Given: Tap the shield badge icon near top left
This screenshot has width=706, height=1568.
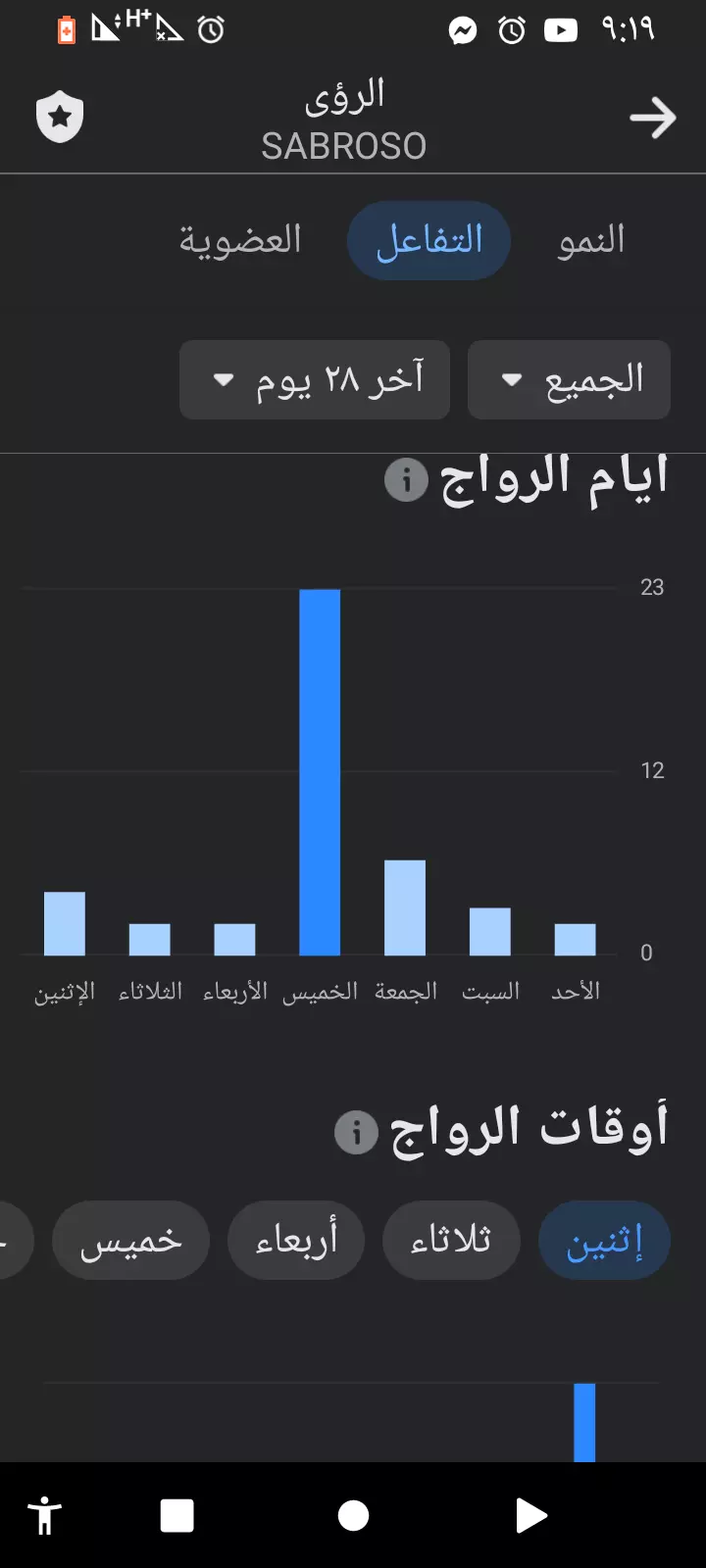Looking at the screenshot, I should 60,117.
